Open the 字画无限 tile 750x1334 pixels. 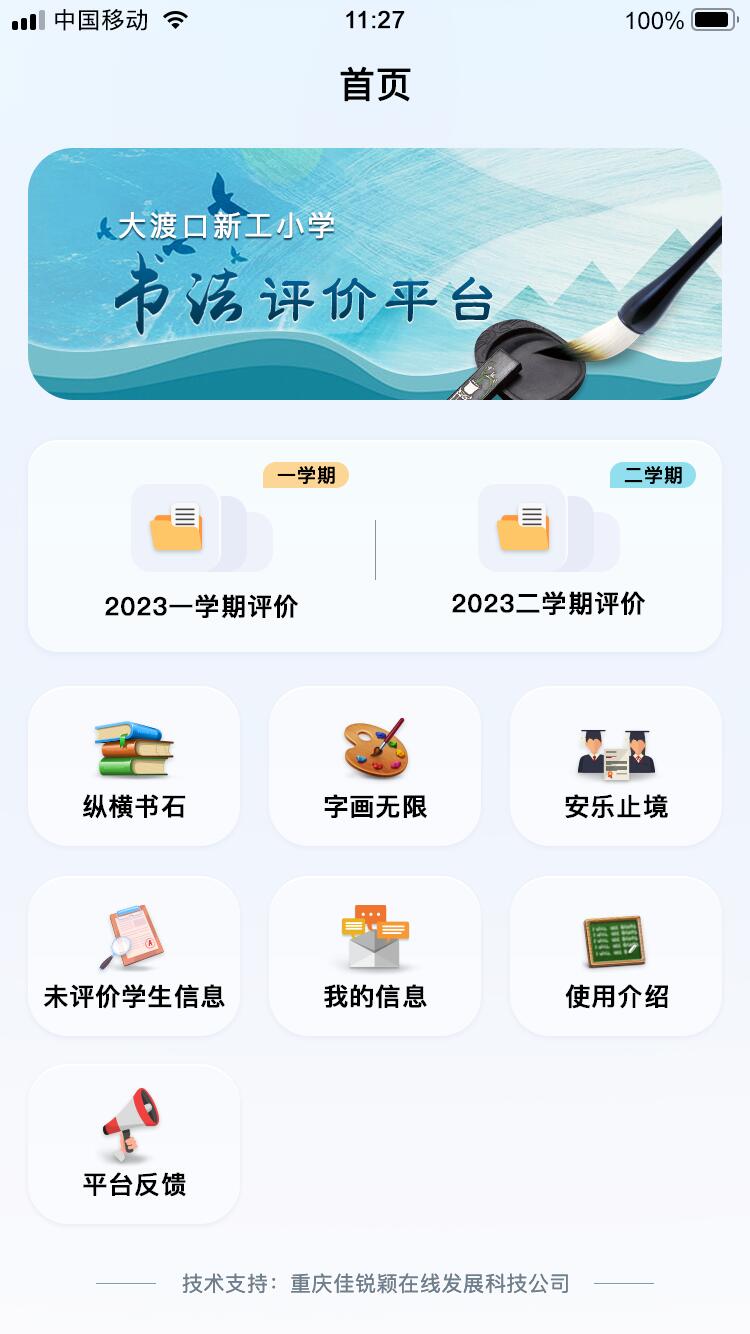coord(375,766)
